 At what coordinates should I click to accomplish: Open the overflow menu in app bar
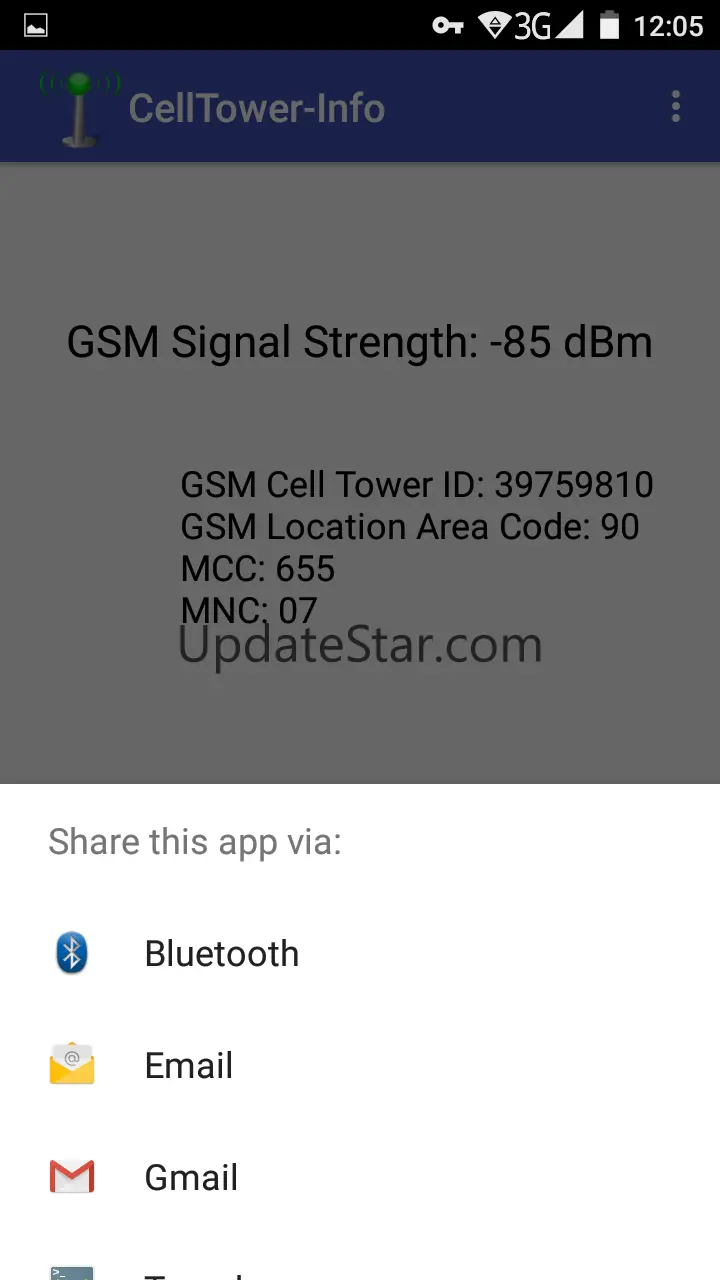676,106
